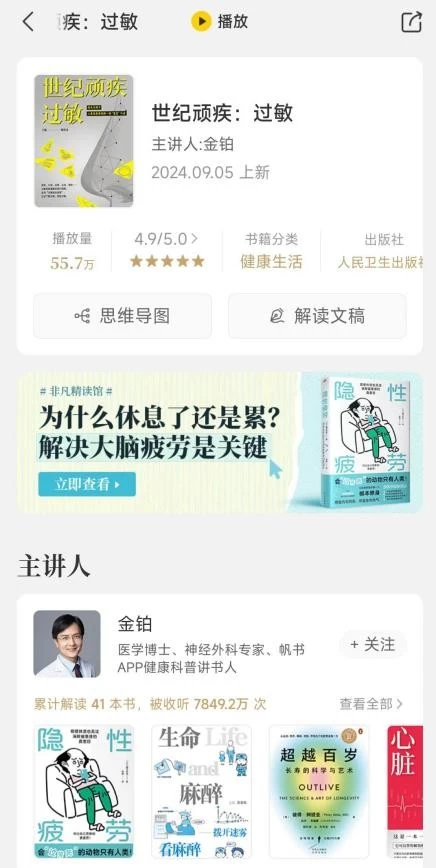Viewport: 436px width, 868px height.
Task: Open the 思维导图 mind map
Action: coord(122,316)
